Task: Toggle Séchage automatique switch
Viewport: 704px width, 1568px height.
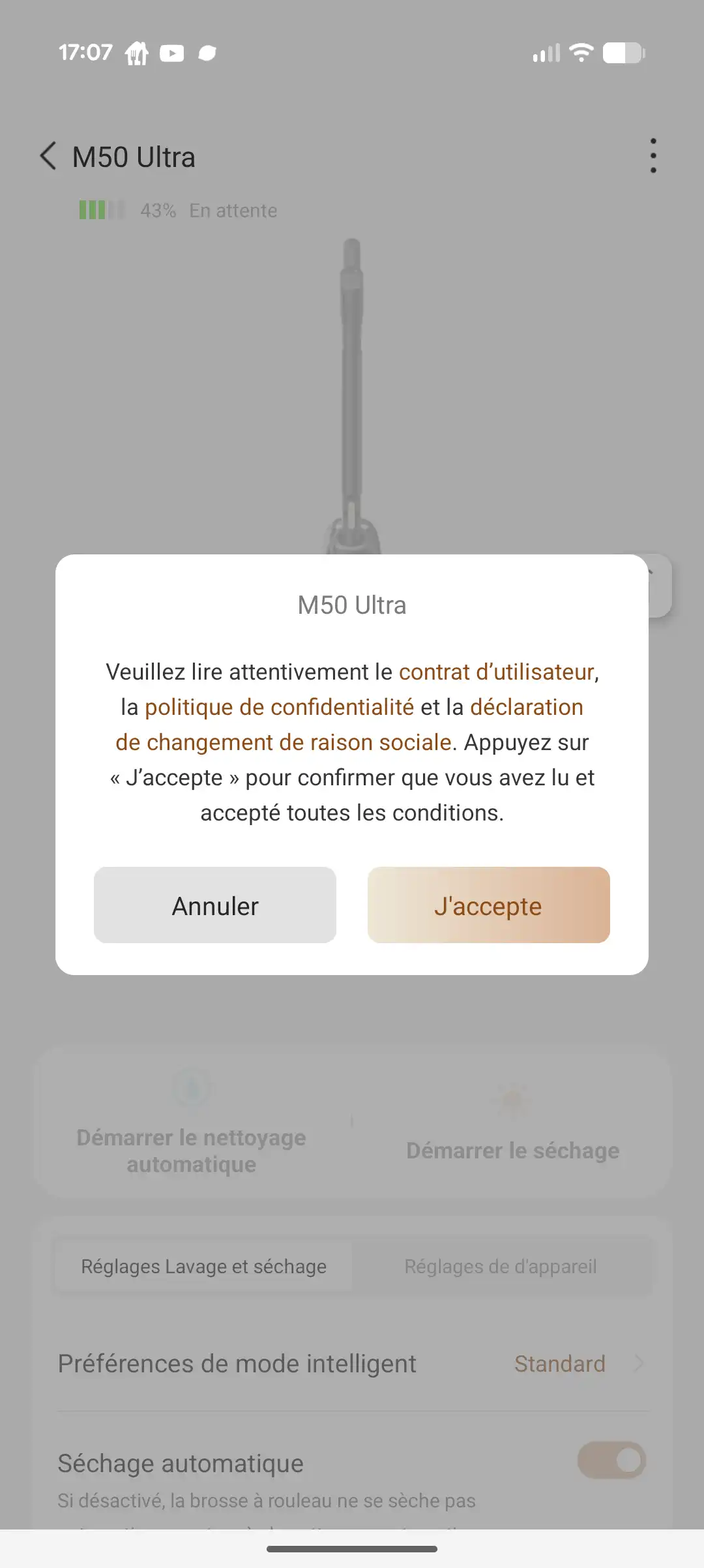Action: pyautogui.click(x=611, y=1460)
